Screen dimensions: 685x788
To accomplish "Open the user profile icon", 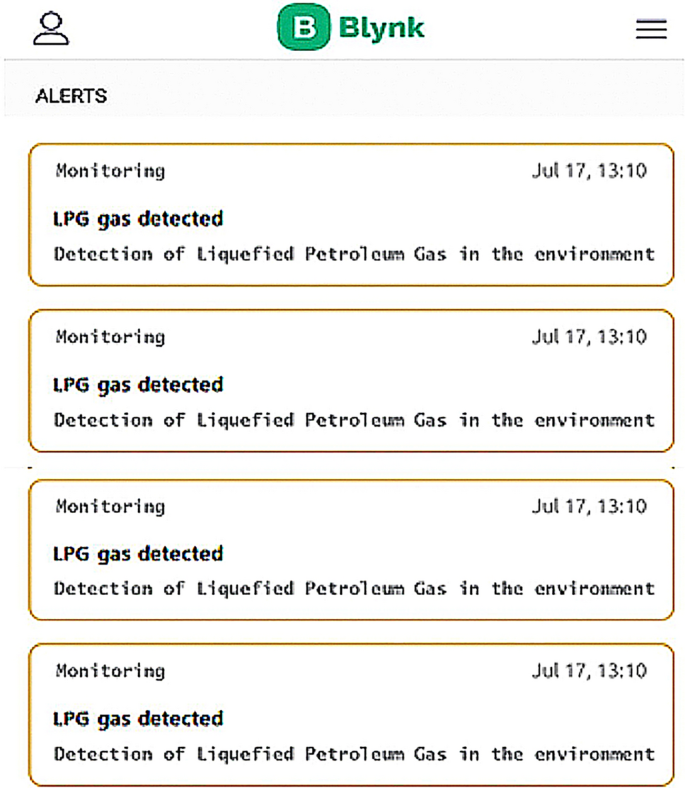I will [x=51, y=28].
